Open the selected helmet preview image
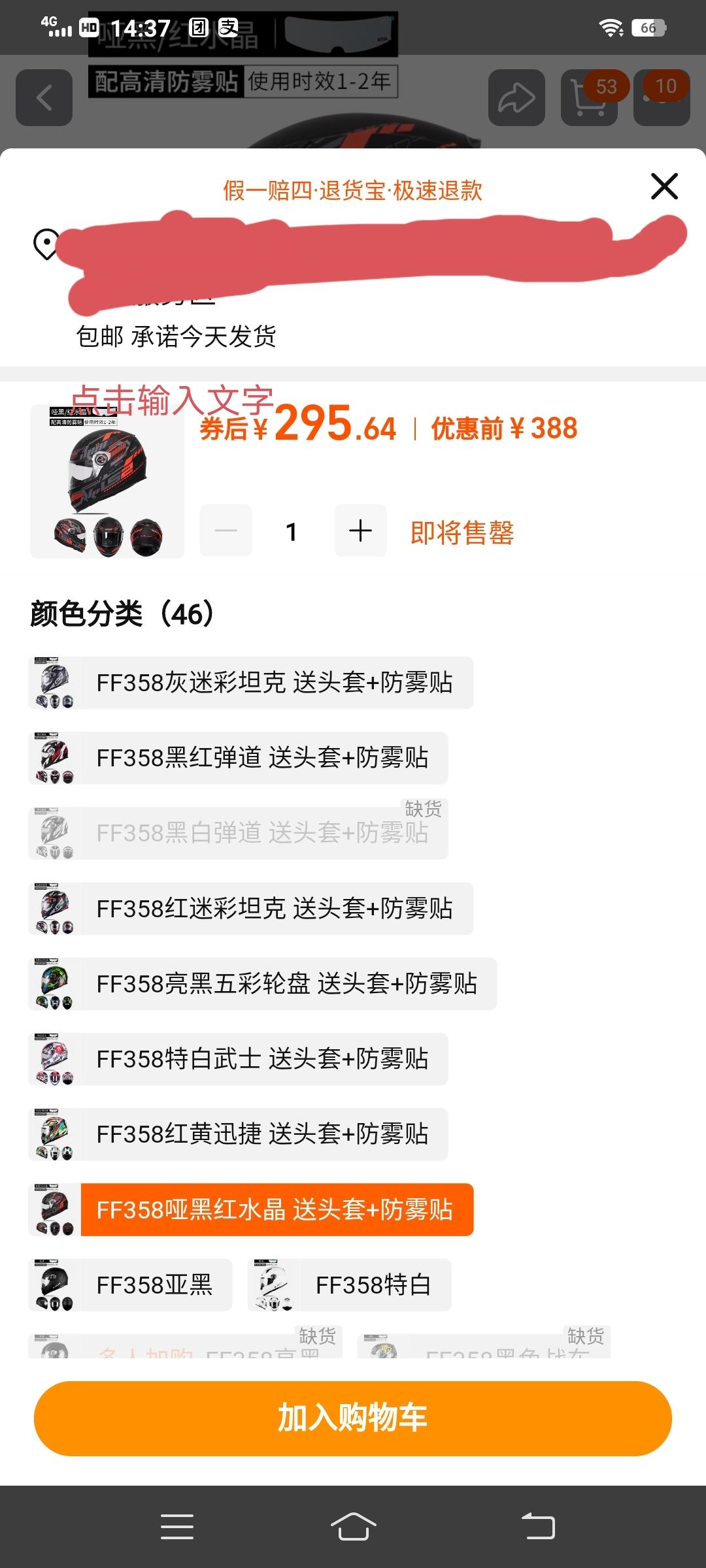The image size is (706, 1568). click(x=107, y=482)
